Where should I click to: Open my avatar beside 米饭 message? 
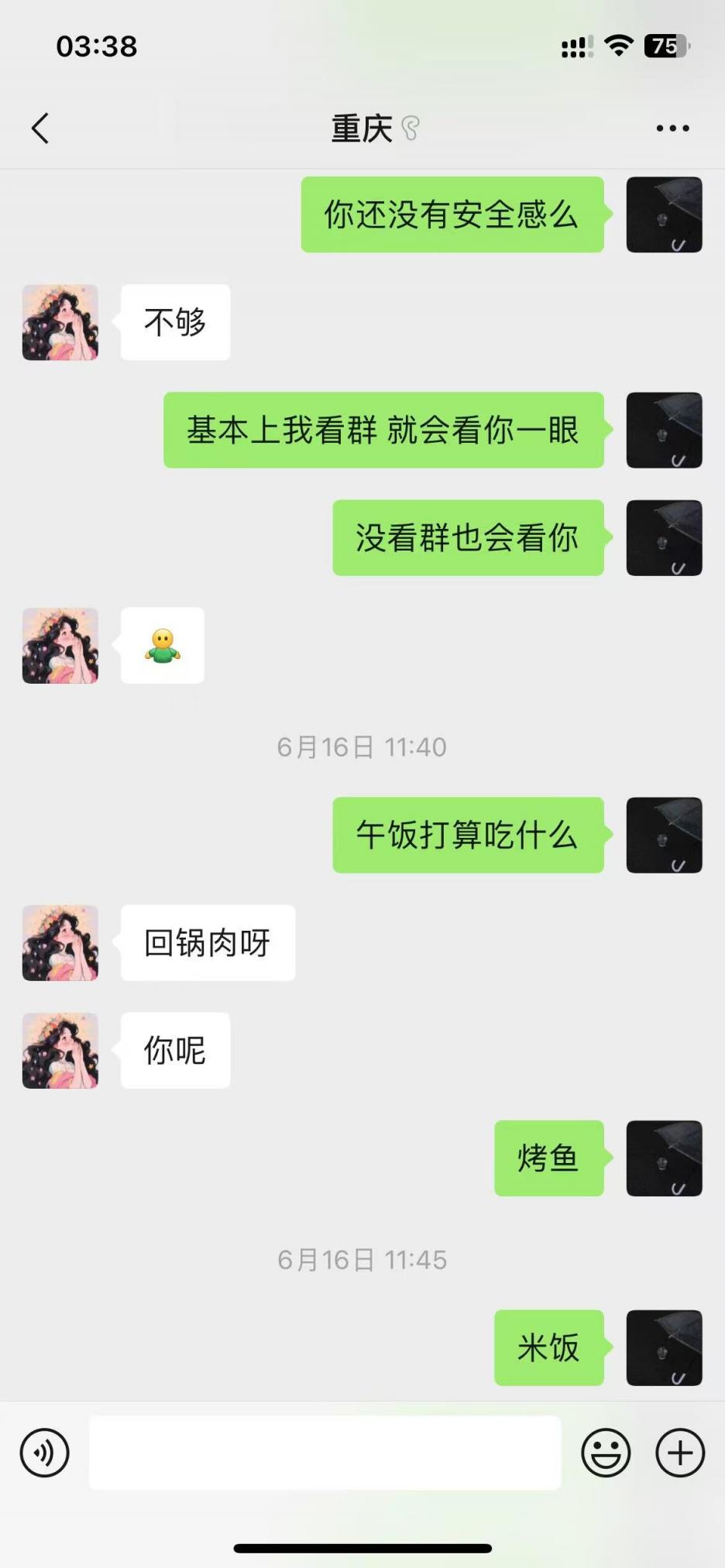(664, 1347)
